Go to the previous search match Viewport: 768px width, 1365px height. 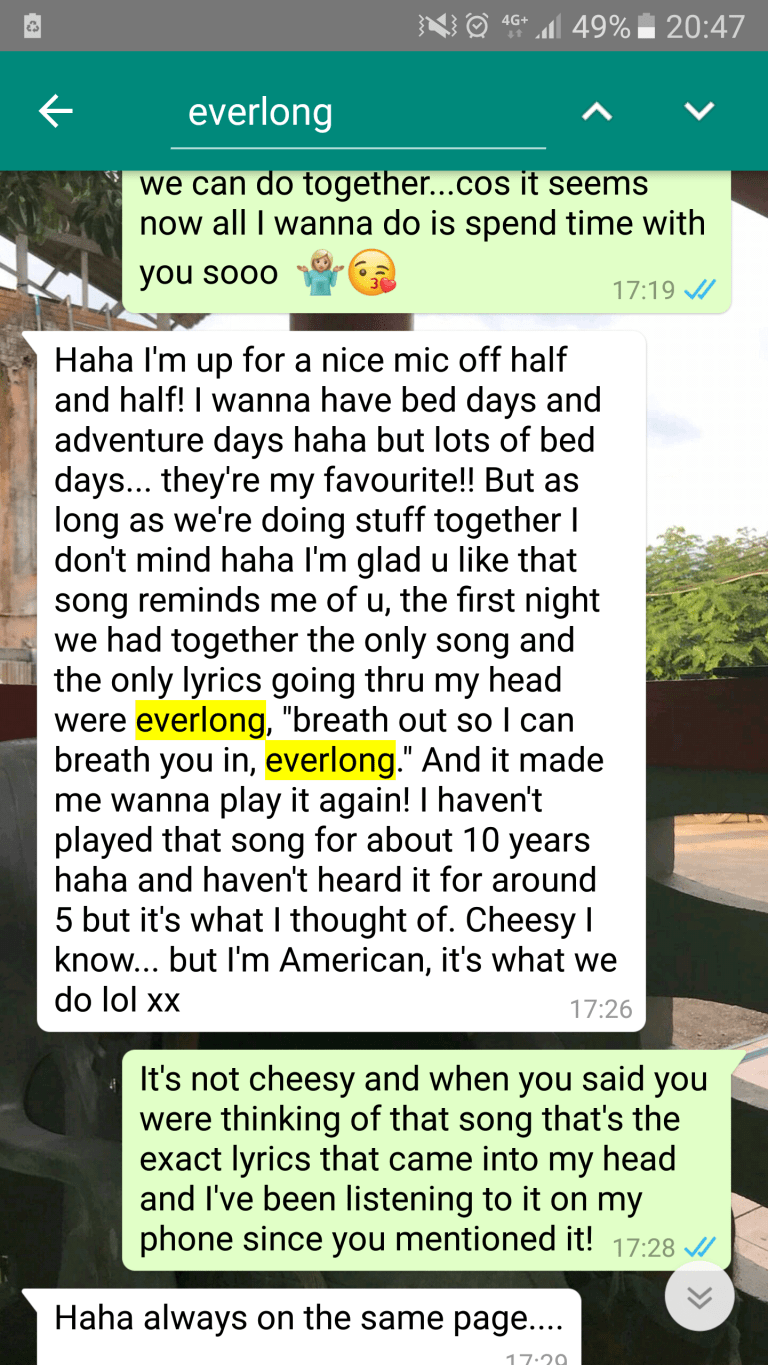point(597,112)
